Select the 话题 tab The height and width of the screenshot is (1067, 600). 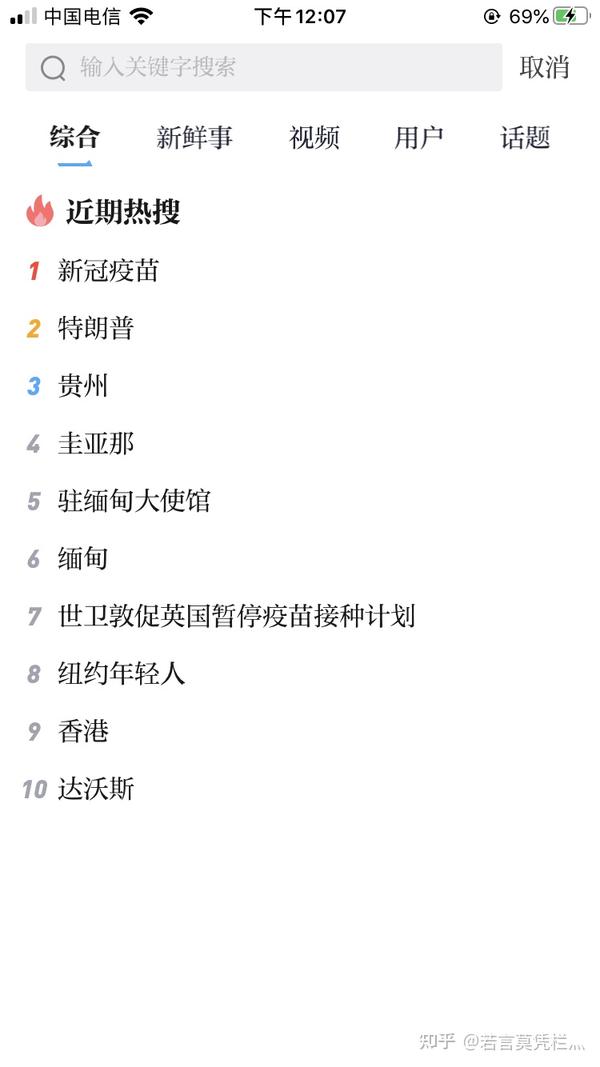pyautogui.click(x=525, y=137)
